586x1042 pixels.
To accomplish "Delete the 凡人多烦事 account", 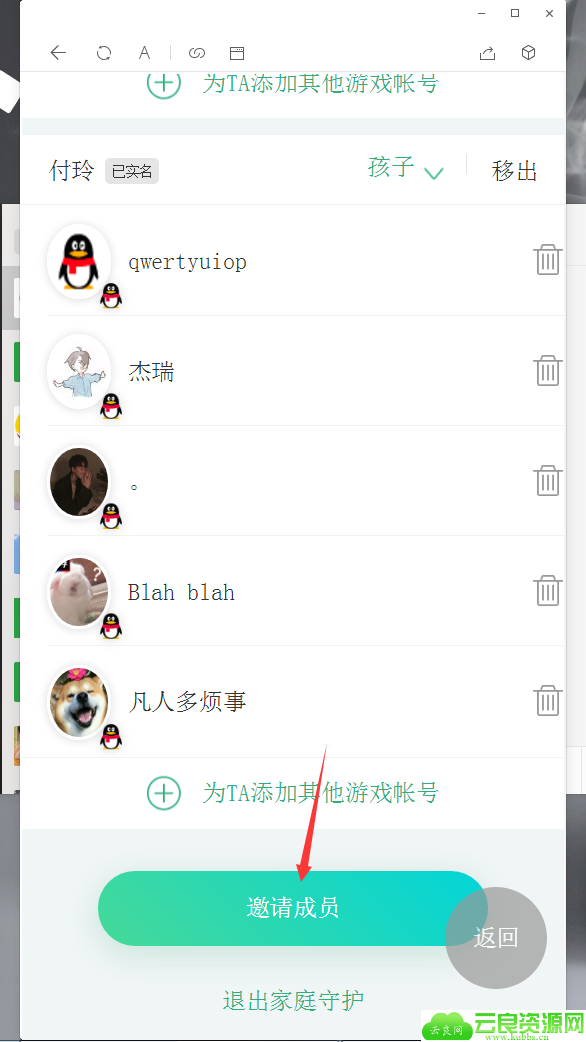I will 548,700.
